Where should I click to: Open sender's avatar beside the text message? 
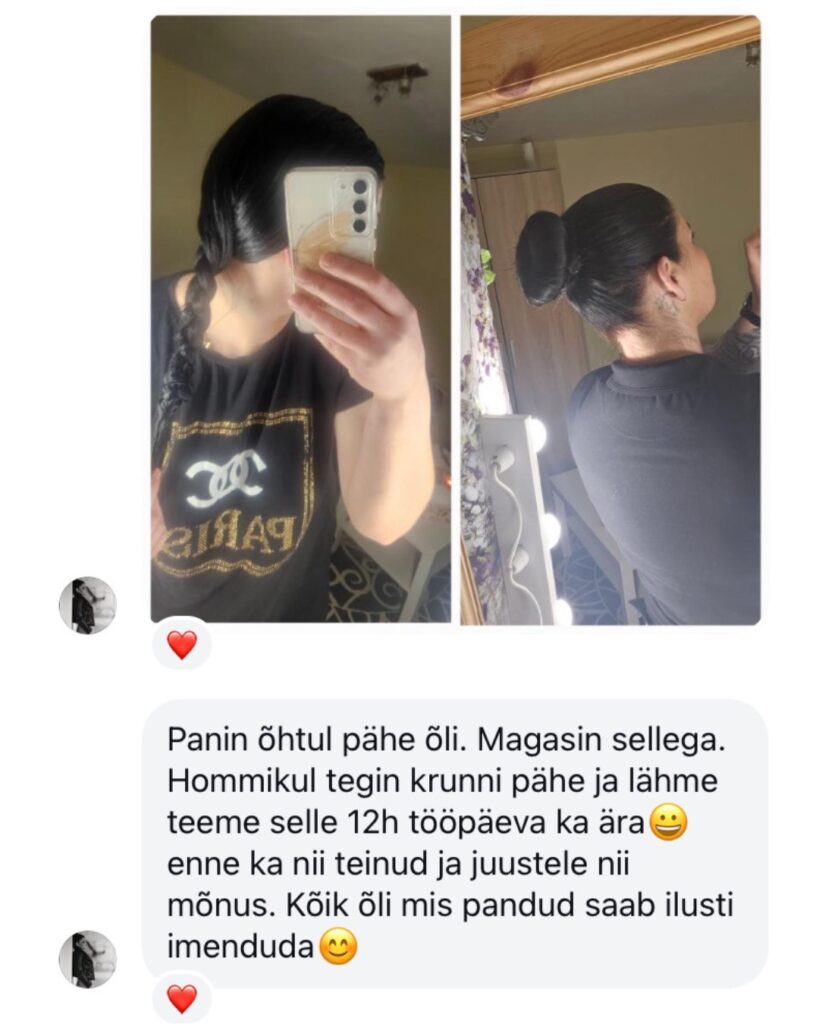click(x=87, y=958)
